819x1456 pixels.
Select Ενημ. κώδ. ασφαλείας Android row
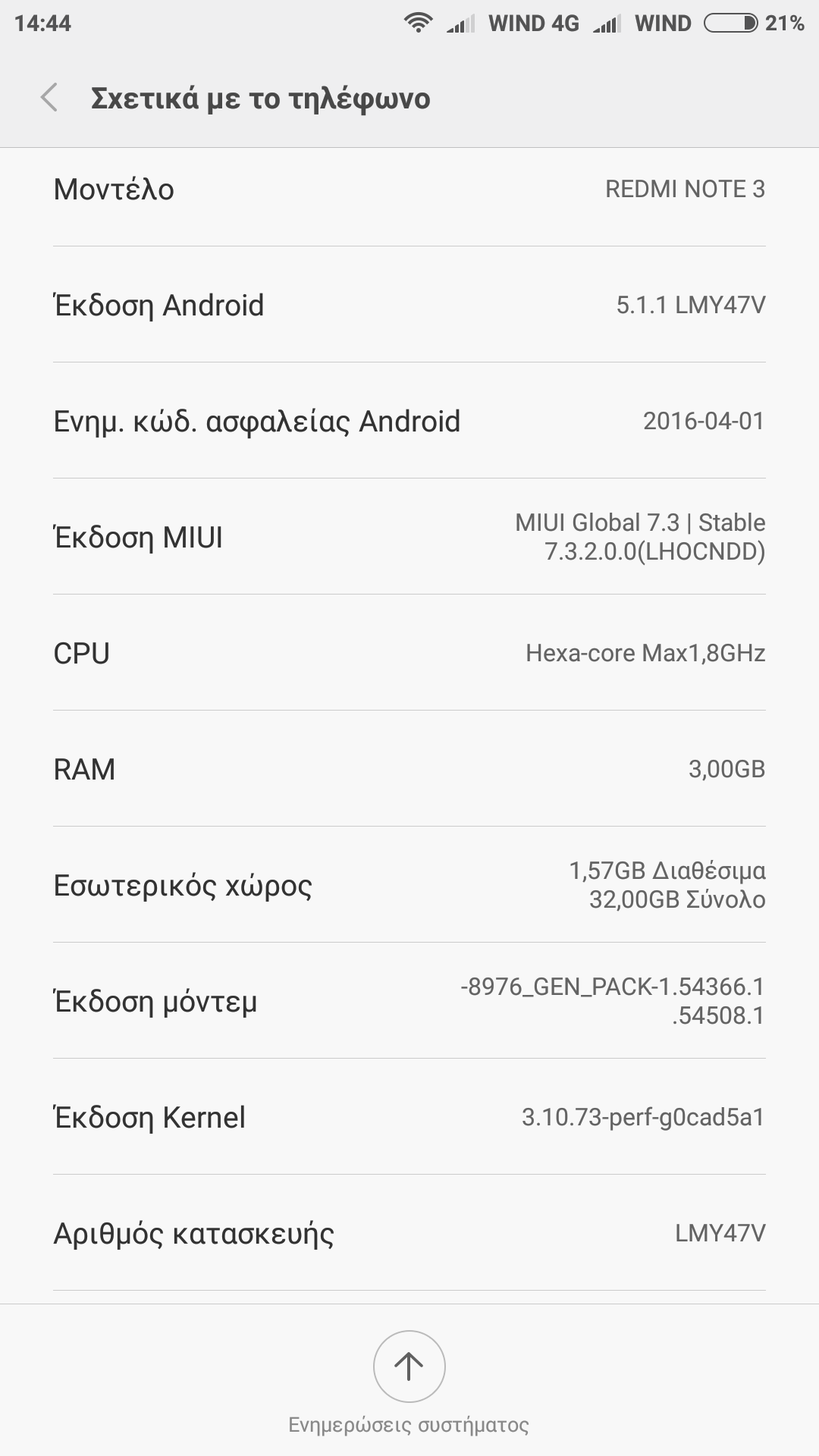[409, 422]
